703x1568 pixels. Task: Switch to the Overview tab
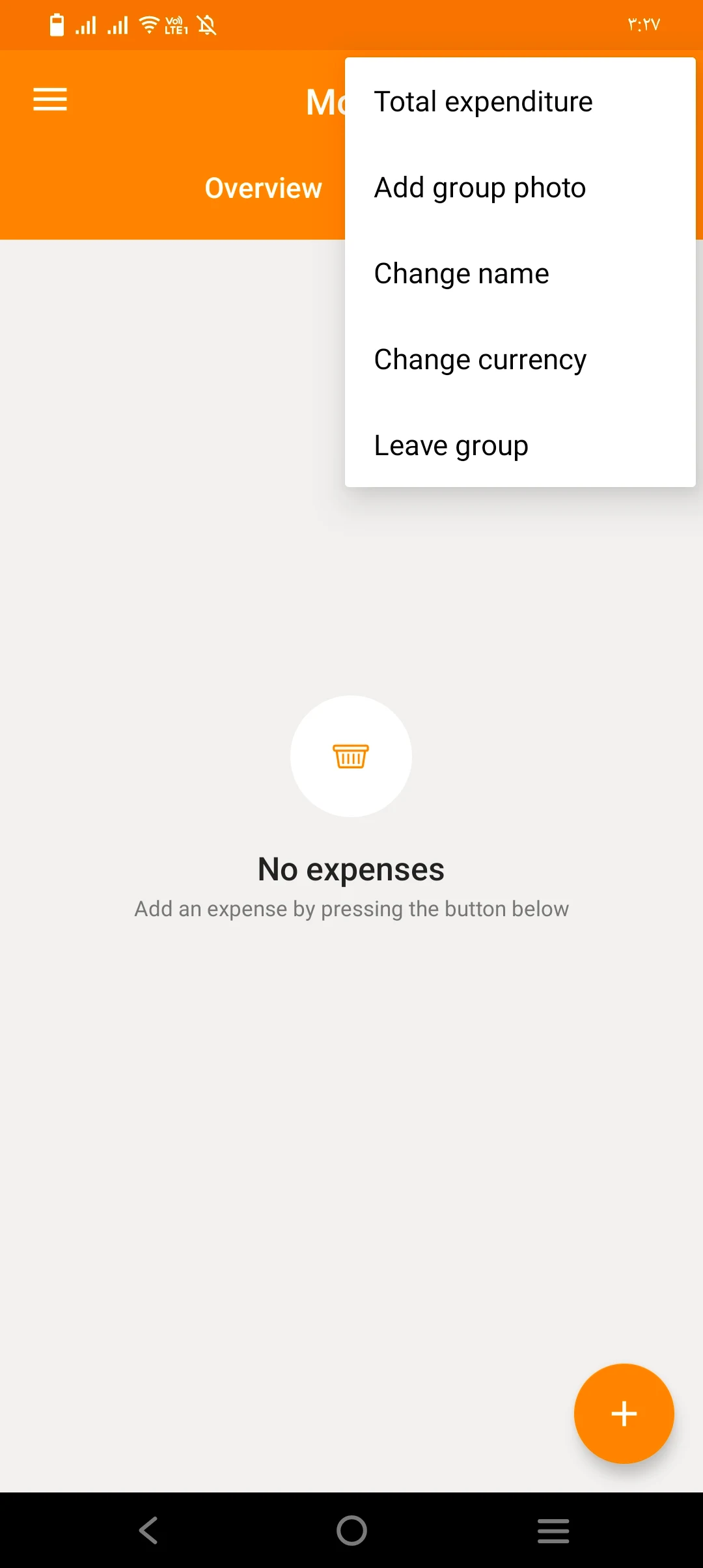pos(263,188)
